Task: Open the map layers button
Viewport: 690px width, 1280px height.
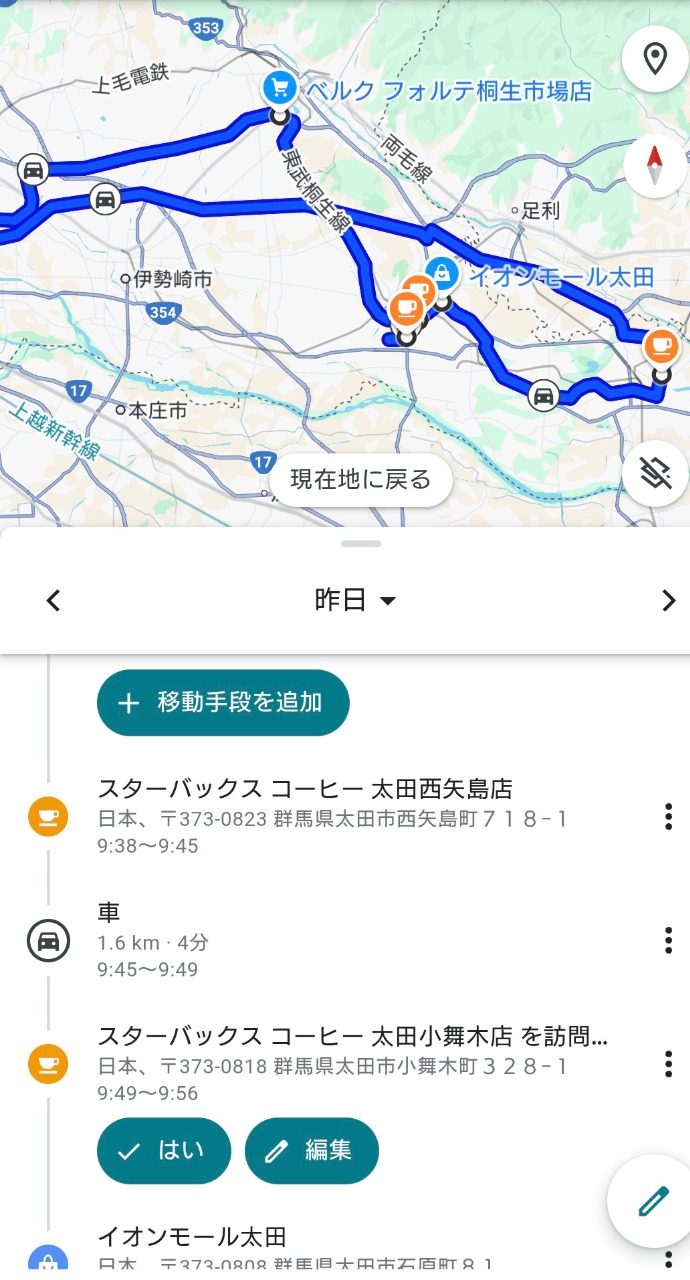Action: (655, 476)
